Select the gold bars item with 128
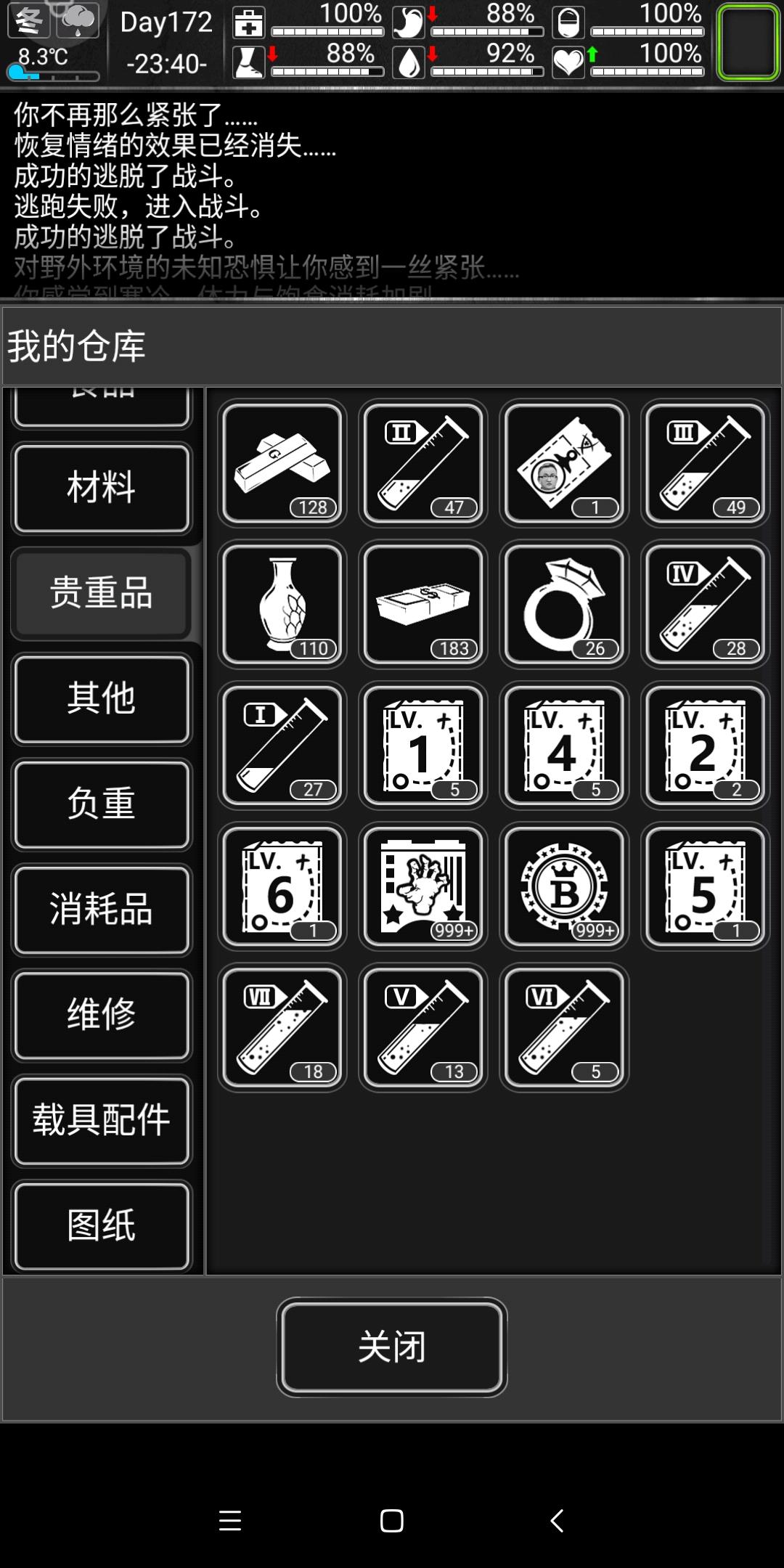 282,463
